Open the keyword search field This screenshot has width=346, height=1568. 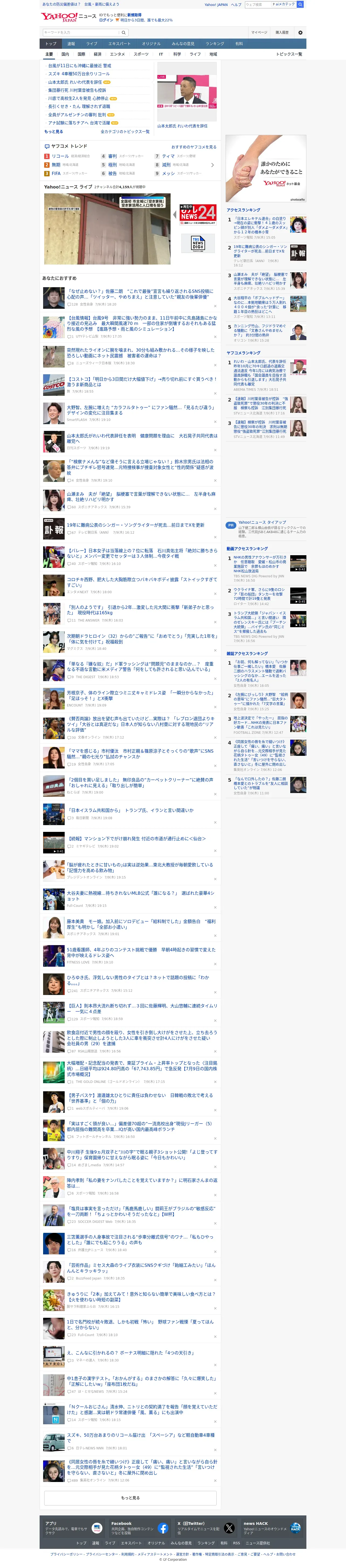pos(81,32)
